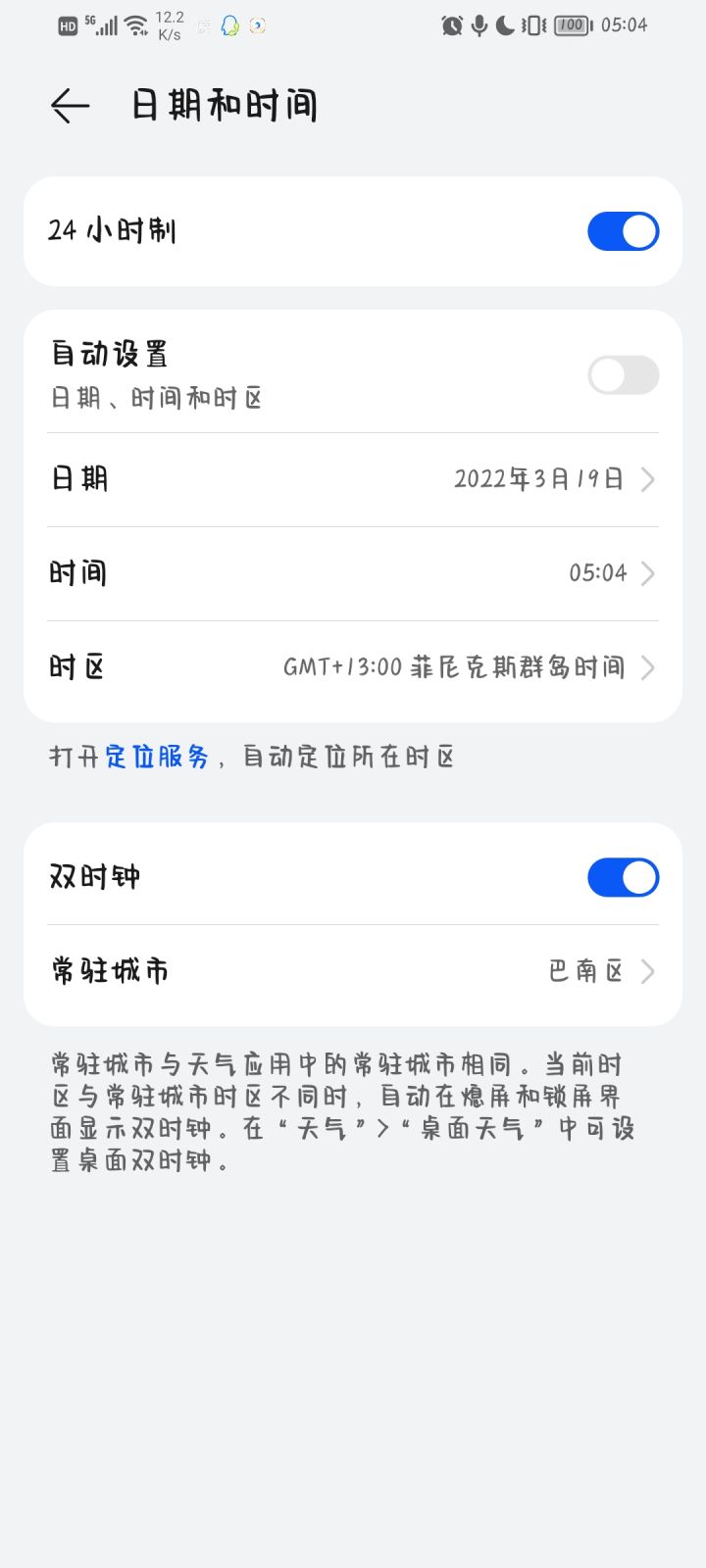Open the 定位服务 location services link

click(x=157, y=757)
